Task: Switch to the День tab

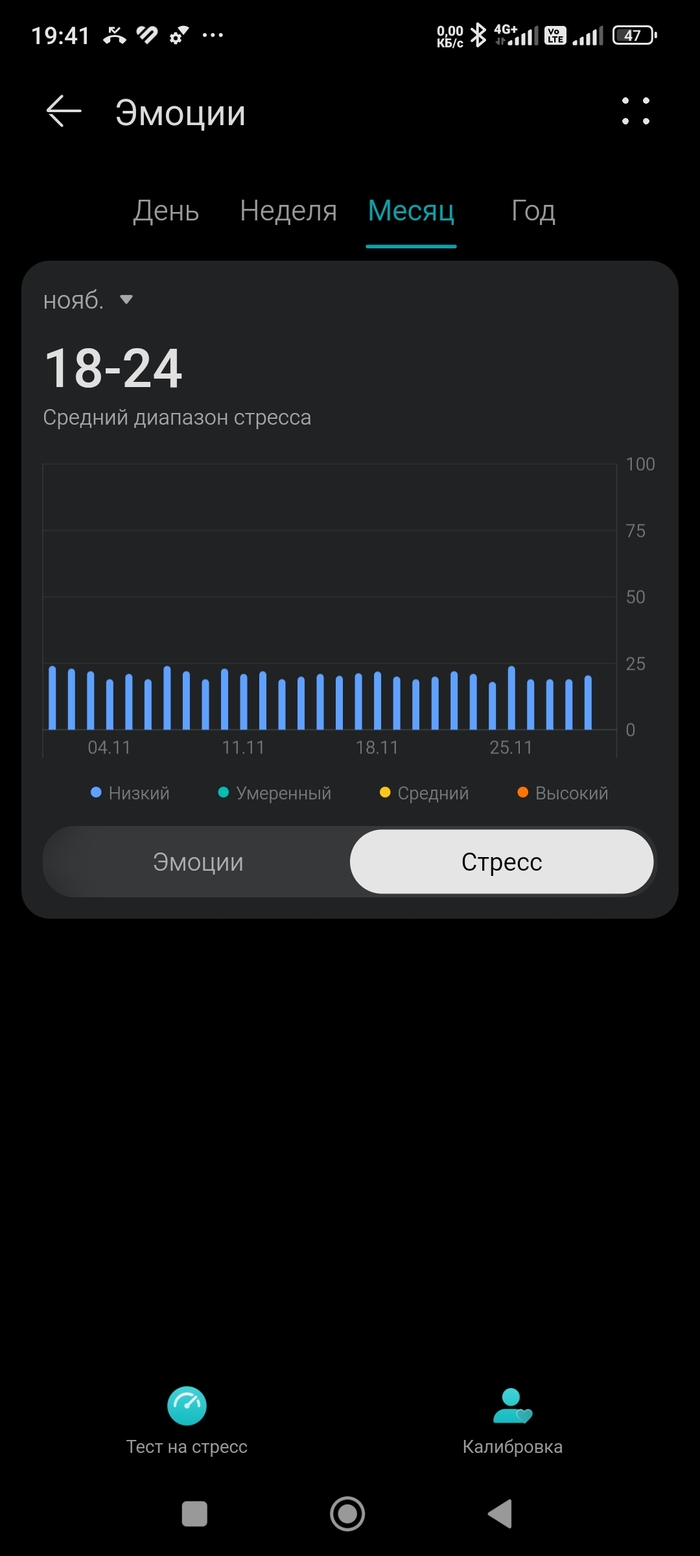Action: click(x=166, y=211)
